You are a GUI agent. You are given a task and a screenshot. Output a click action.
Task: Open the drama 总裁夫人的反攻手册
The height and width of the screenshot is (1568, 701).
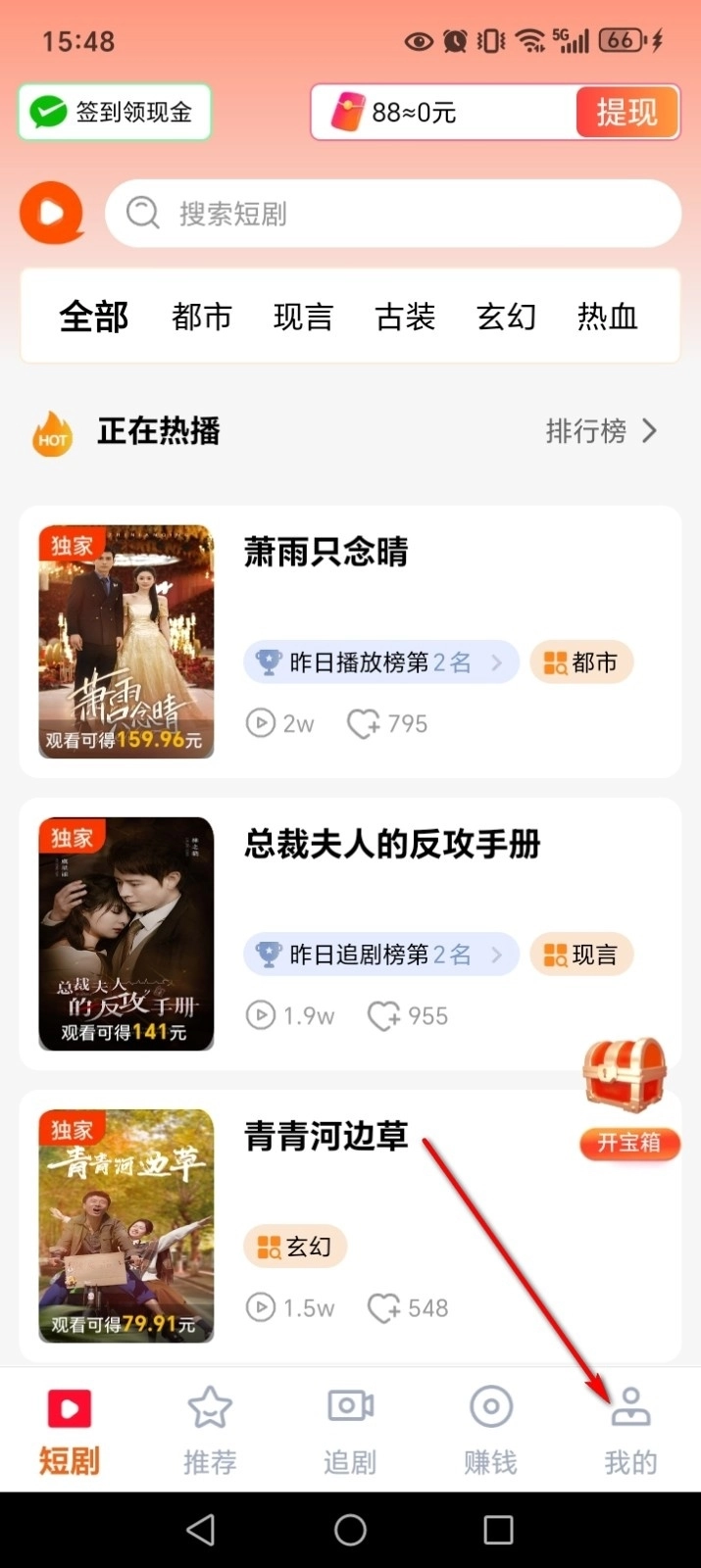[392, 844]
